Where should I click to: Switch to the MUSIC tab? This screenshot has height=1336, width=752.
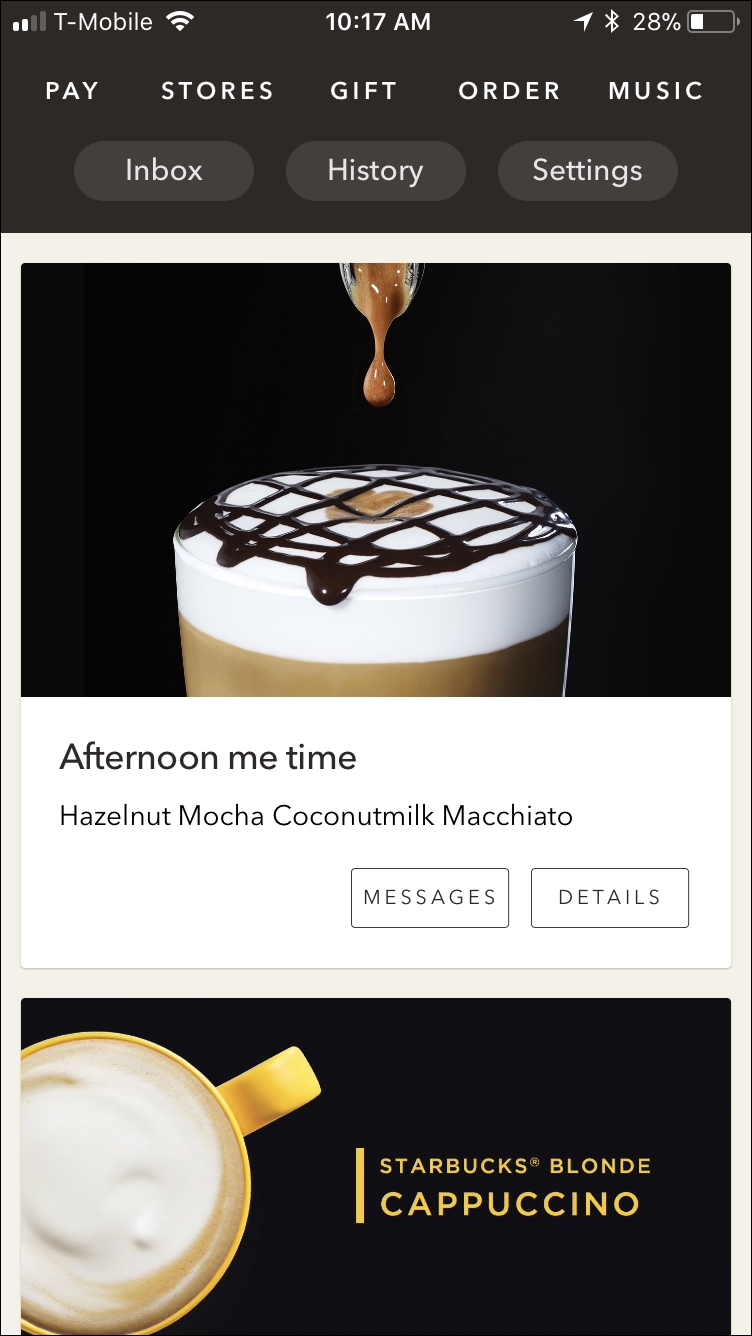[x=656, y=91]
